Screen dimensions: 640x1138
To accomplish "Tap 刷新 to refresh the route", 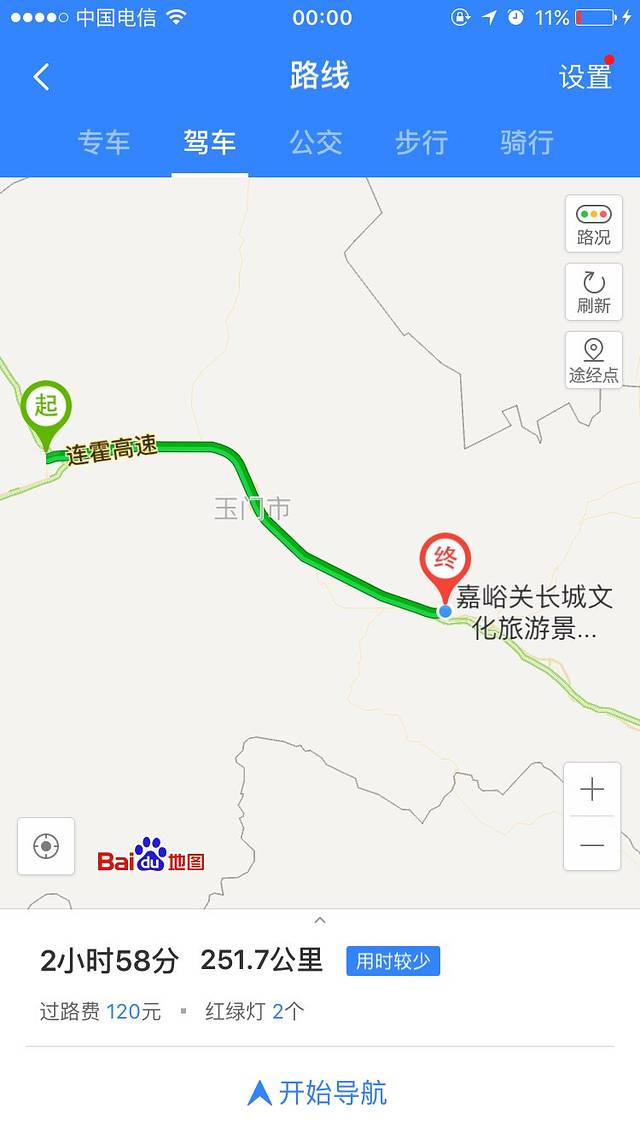I will 593,292.
